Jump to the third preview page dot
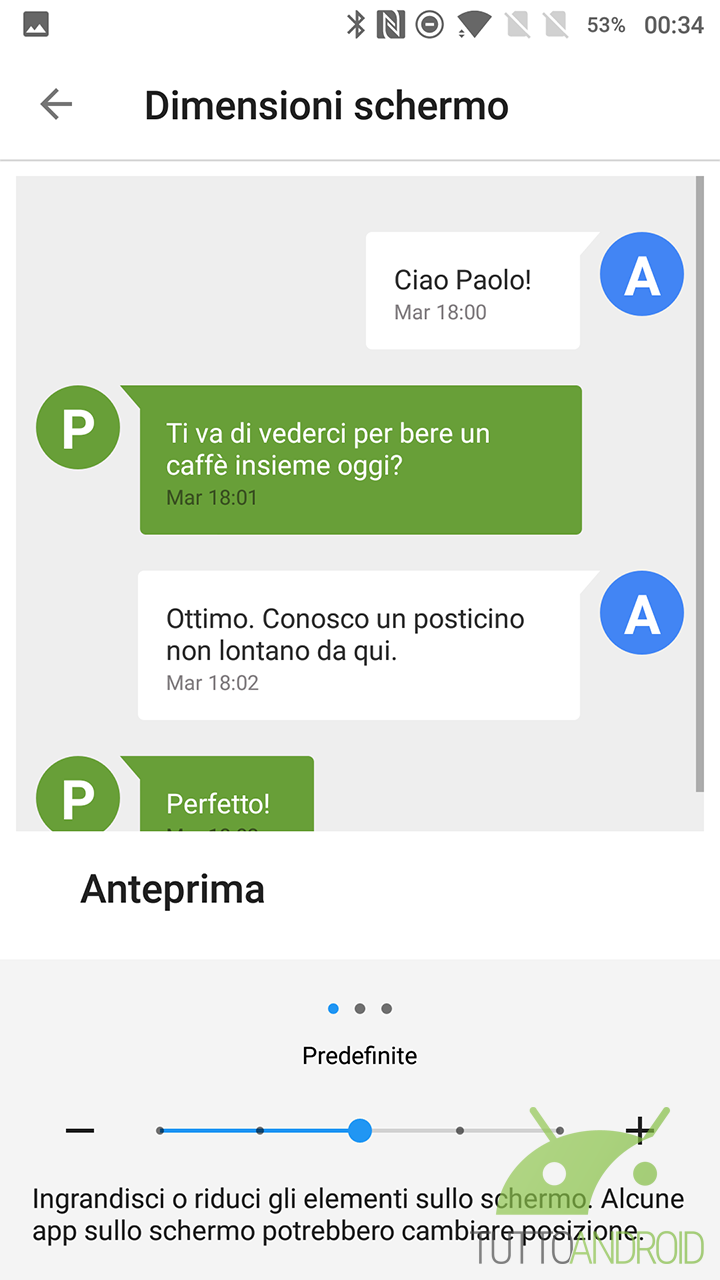The image size is (720, 1280). 387,1009
